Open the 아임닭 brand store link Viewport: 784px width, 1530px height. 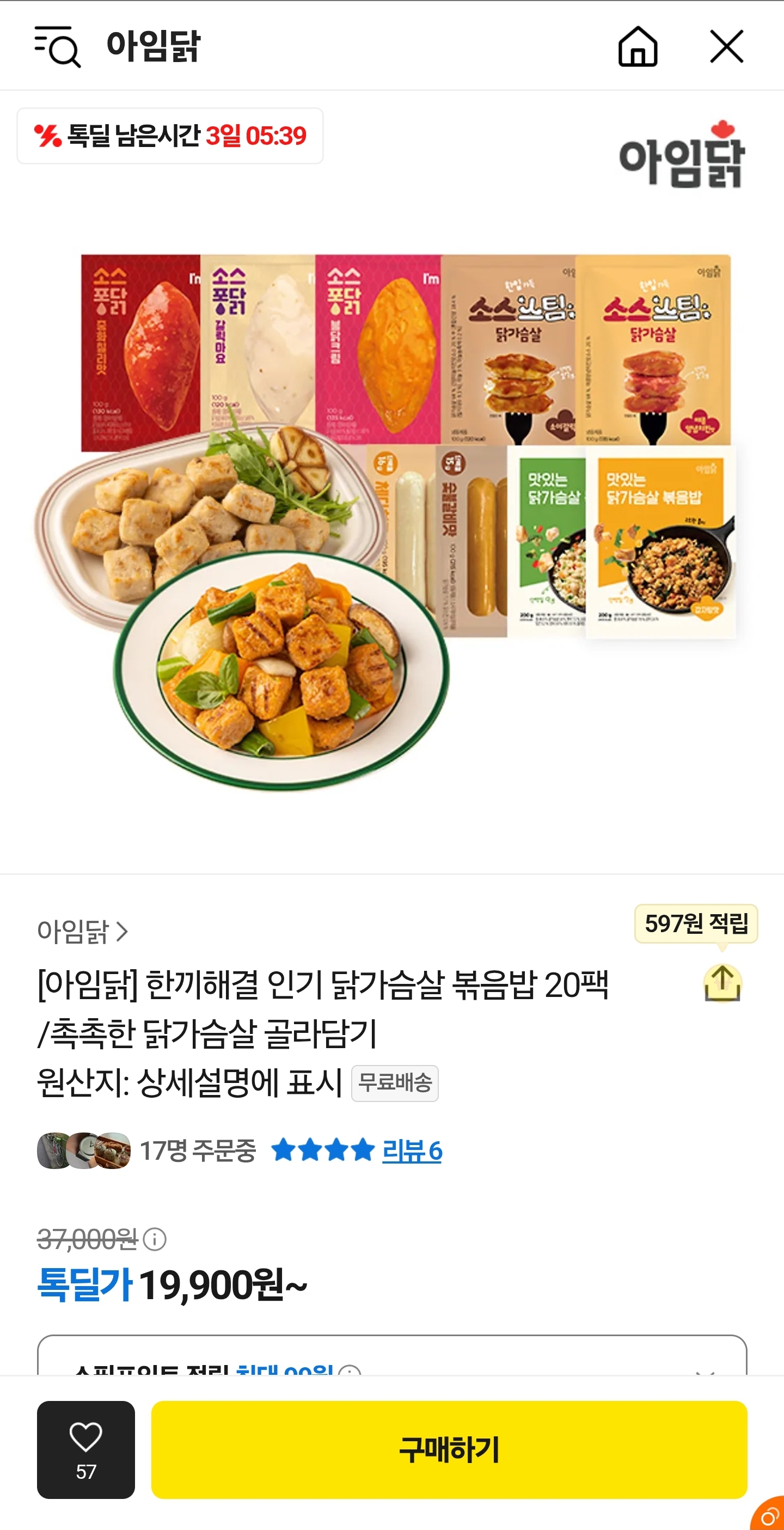coord(82,931)
